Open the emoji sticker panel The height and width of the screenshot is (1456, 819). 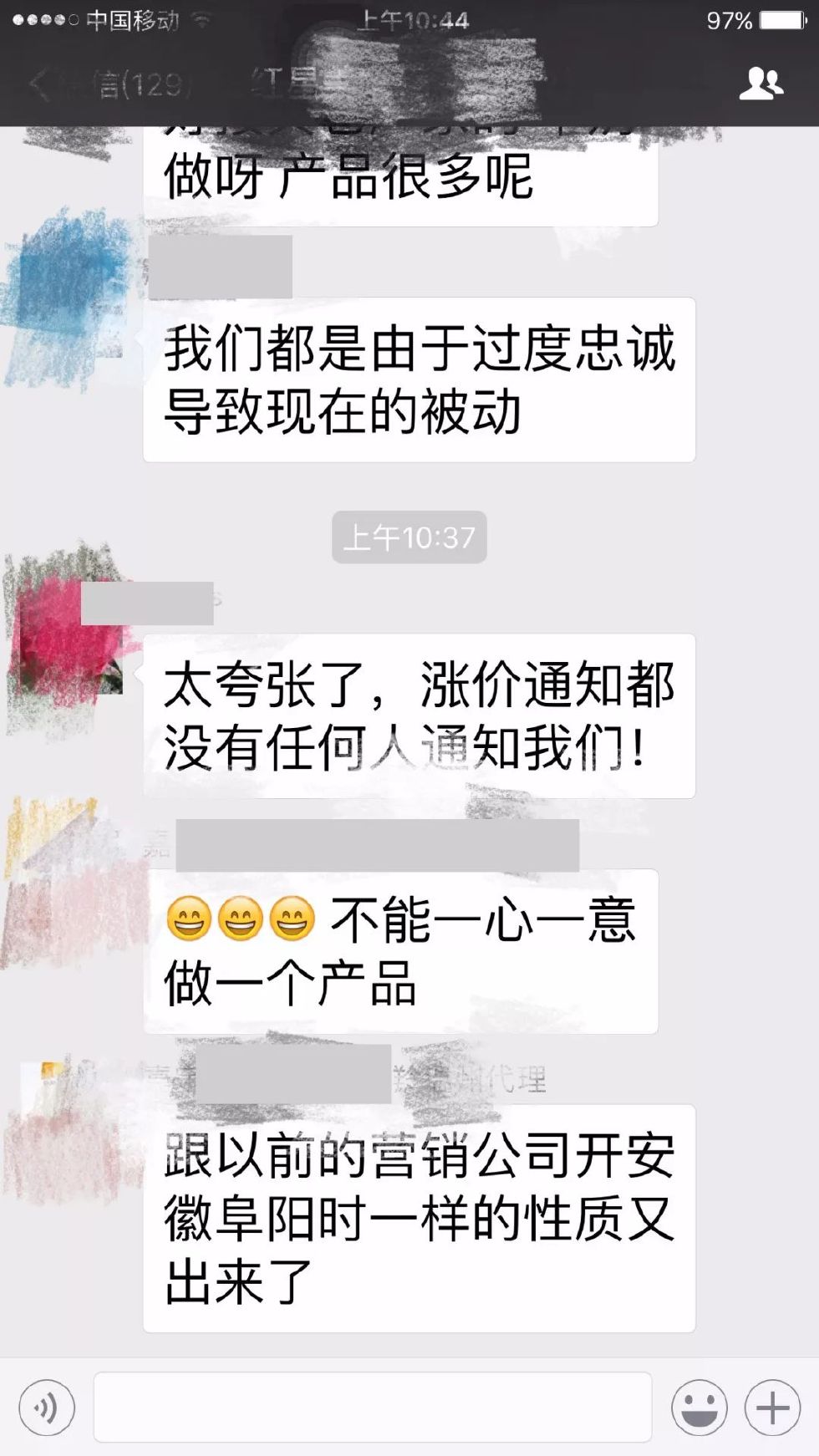pyautogui.click(x=699, y=1408)
